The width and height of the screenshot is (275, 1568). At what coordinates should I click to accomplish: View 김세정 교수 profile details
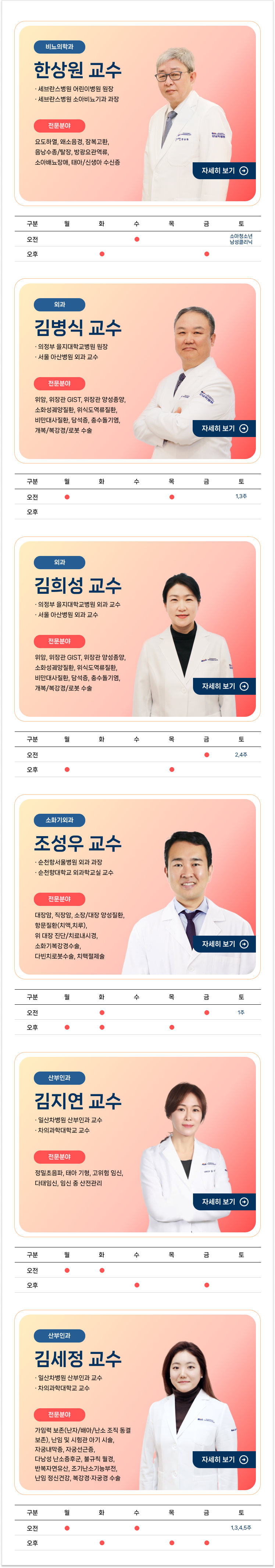tap(224, 1459)
